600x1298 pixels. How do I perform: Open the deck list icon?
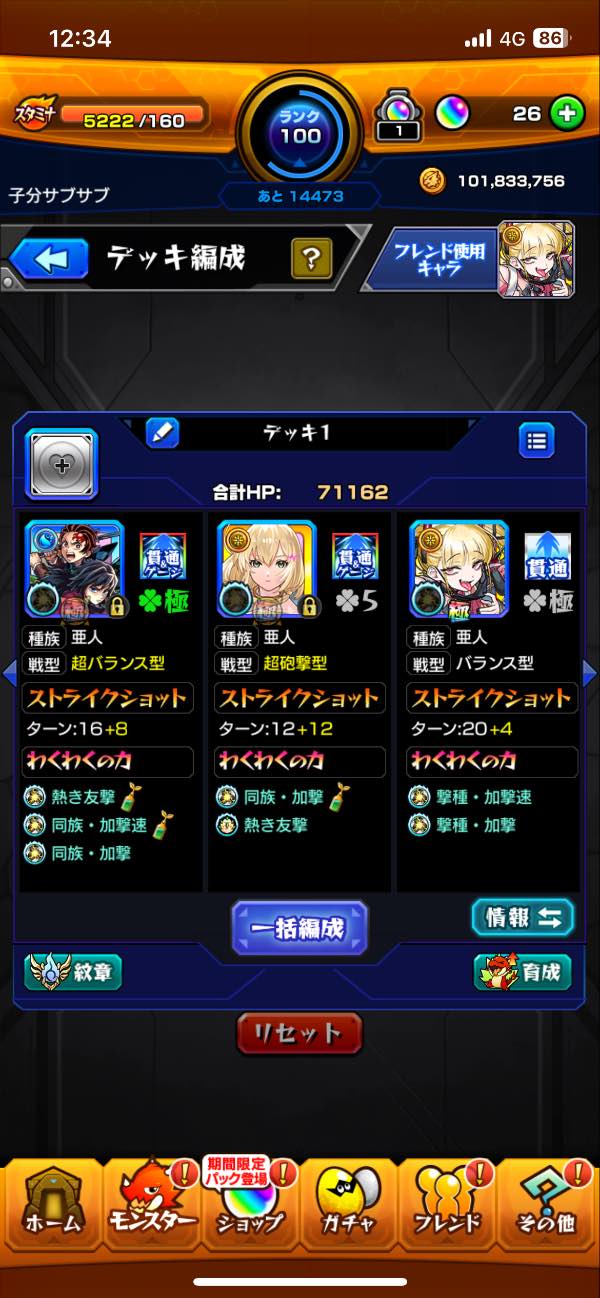(536, 439)
